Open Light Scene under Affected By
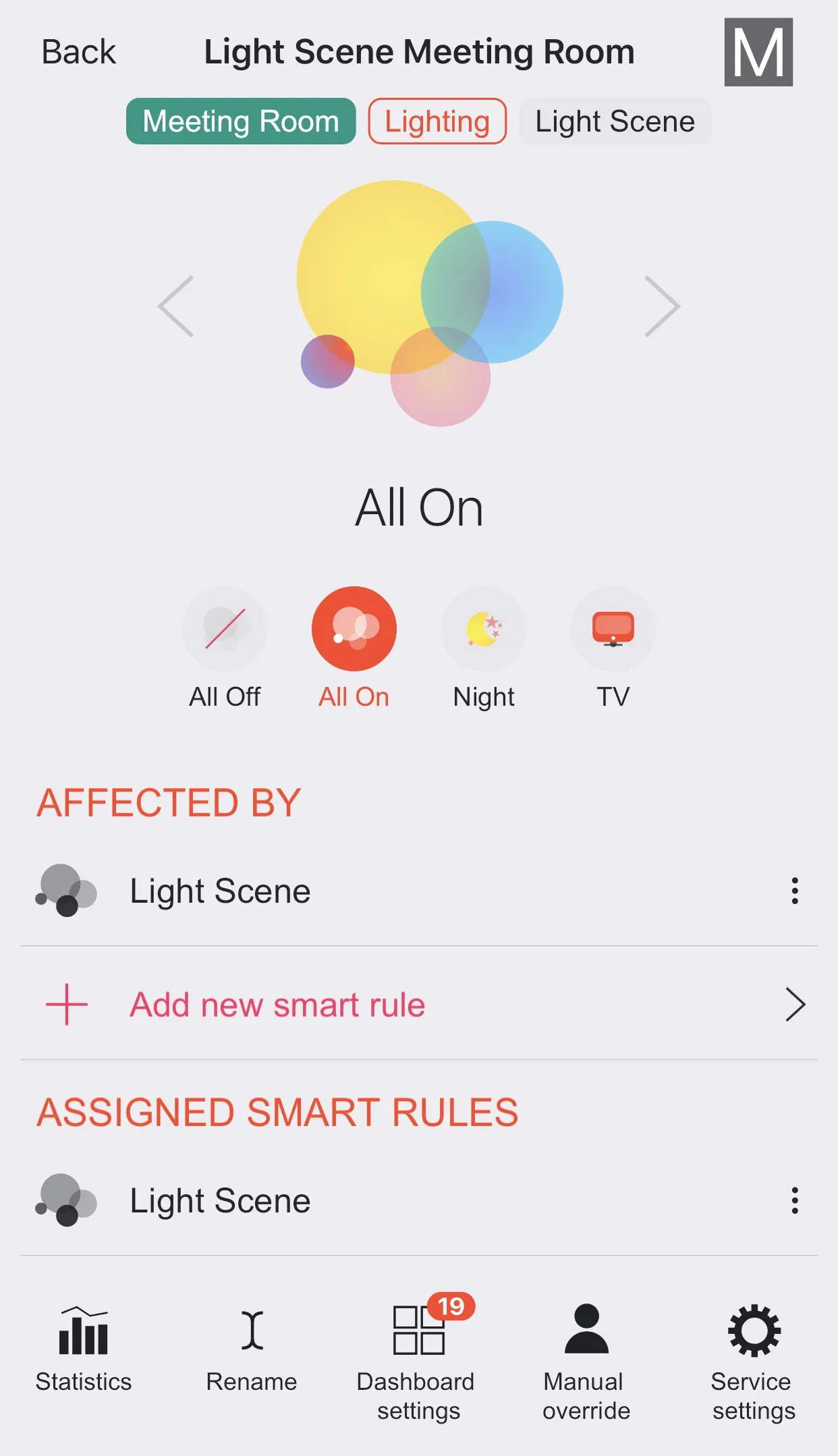 point(220,891)
